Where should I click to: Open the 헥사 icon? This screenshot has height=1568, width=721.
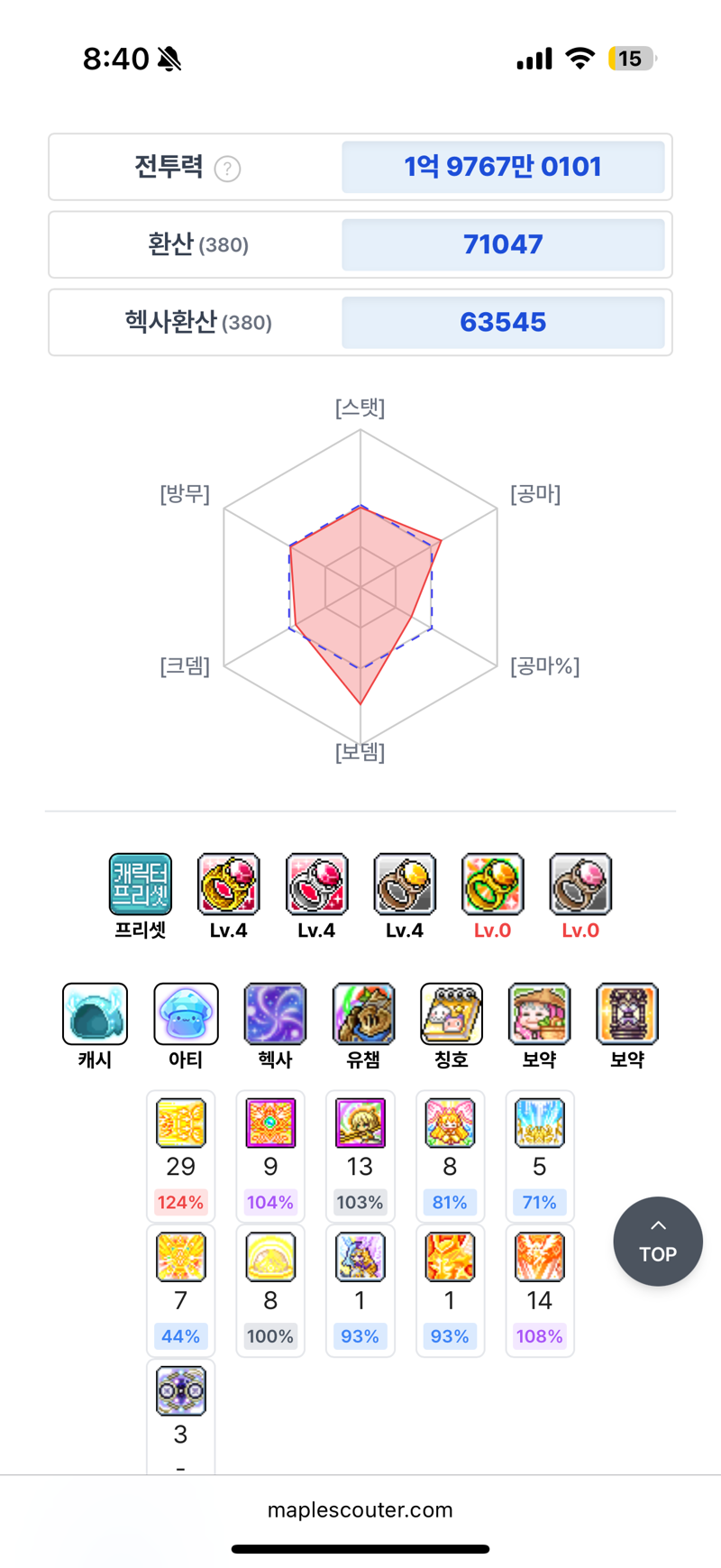coord(275,1013)
